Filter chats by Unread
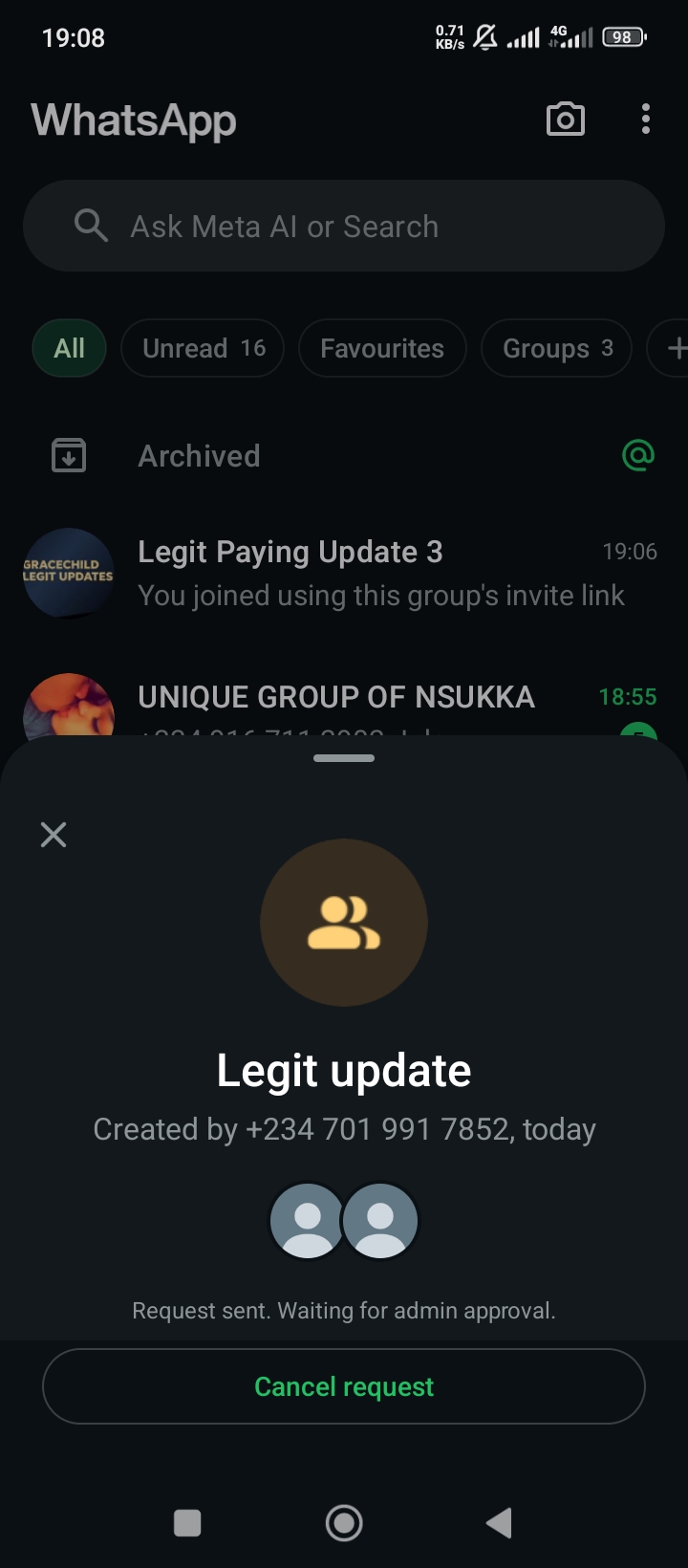Image resolution: width=688 pixels, height=1568 pixels. pos(204,348)
